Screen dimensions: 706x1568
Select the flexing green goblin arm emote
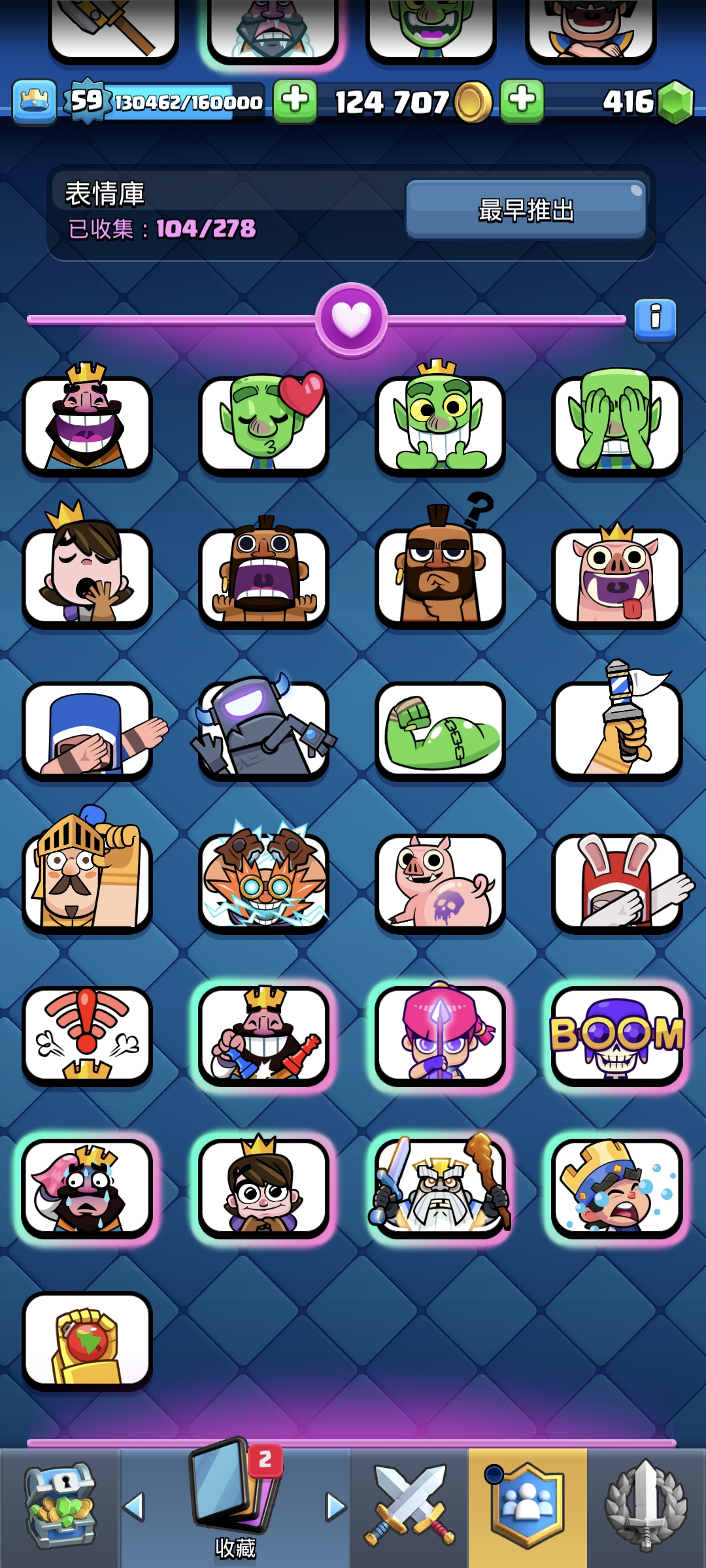tap(440, 730)
